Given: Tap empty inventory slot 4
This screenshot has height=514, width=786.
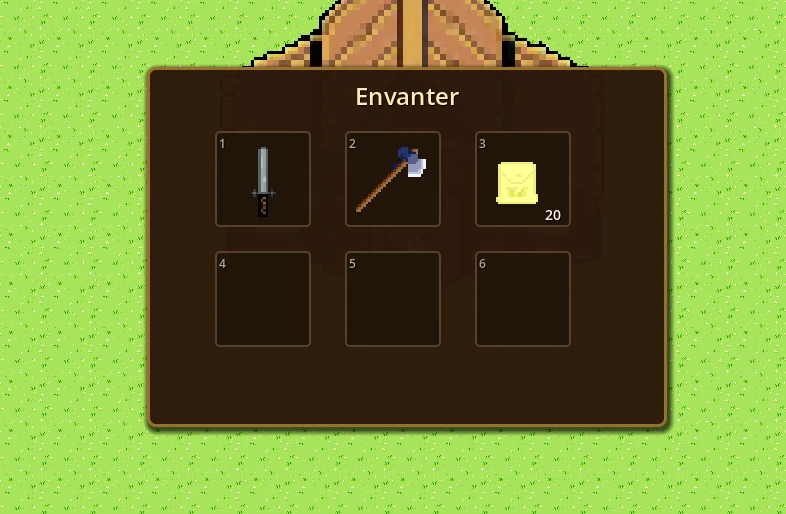Looking at the screenshot, I should pyautogui.click(x=263, y=299).
